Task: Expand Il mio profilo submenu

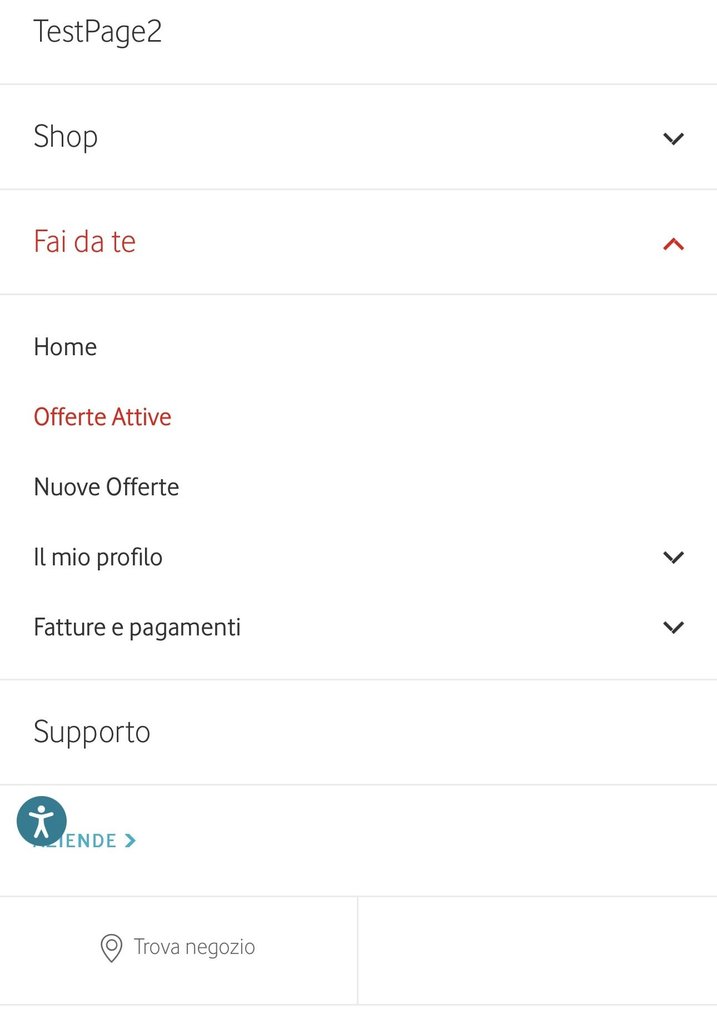Action: [x=673, y=557]
